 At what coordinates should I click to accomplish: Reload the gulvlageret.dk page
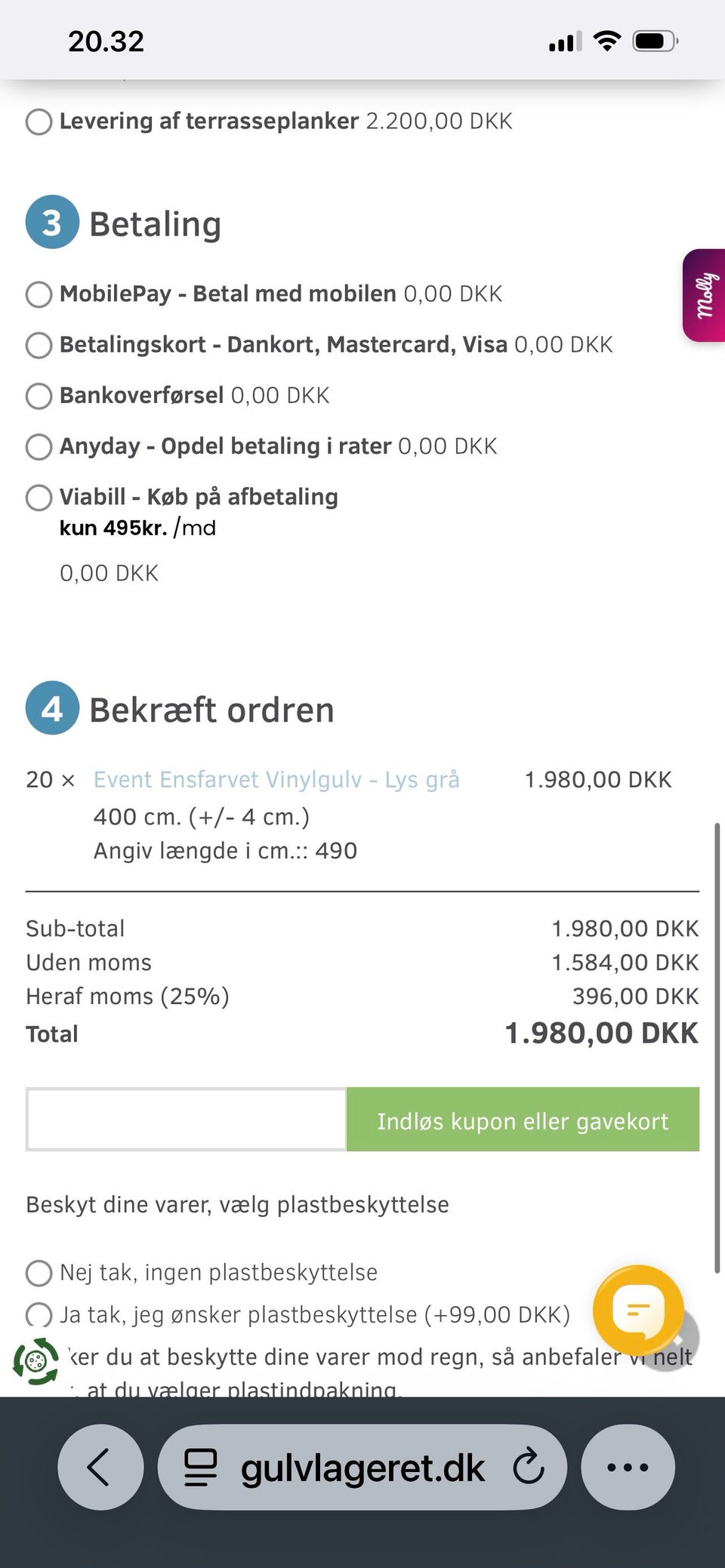click(528, 1467)
